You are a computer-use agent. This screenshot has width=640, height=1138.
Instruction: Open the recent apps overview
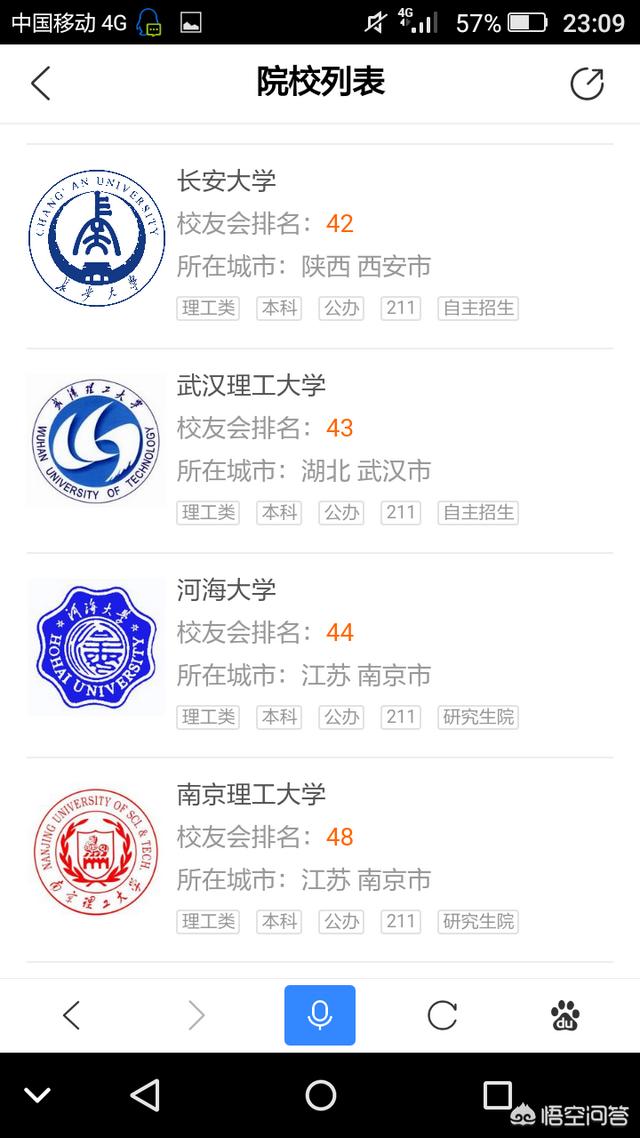click(x=497, y=1094)
